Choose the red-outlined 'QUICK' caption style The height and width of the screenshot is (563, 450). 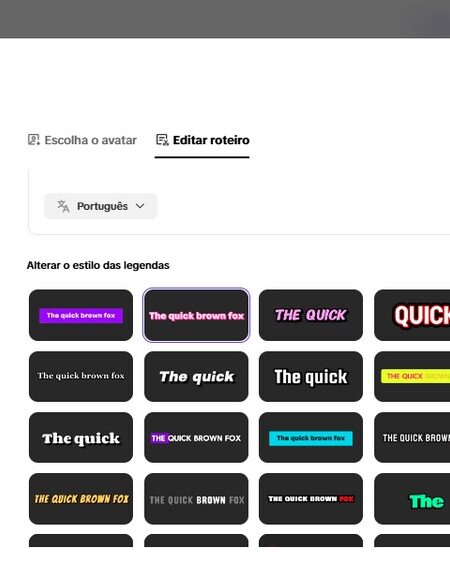(412, 315)
